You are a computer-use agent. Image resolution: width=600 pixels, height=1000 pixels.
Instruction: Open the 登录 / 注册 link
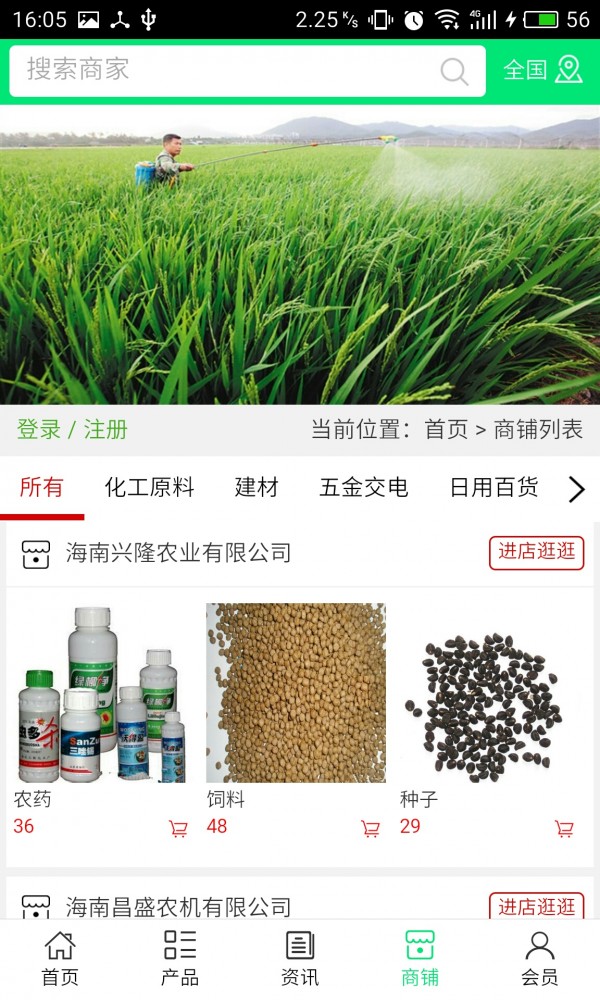coord(72,430)
